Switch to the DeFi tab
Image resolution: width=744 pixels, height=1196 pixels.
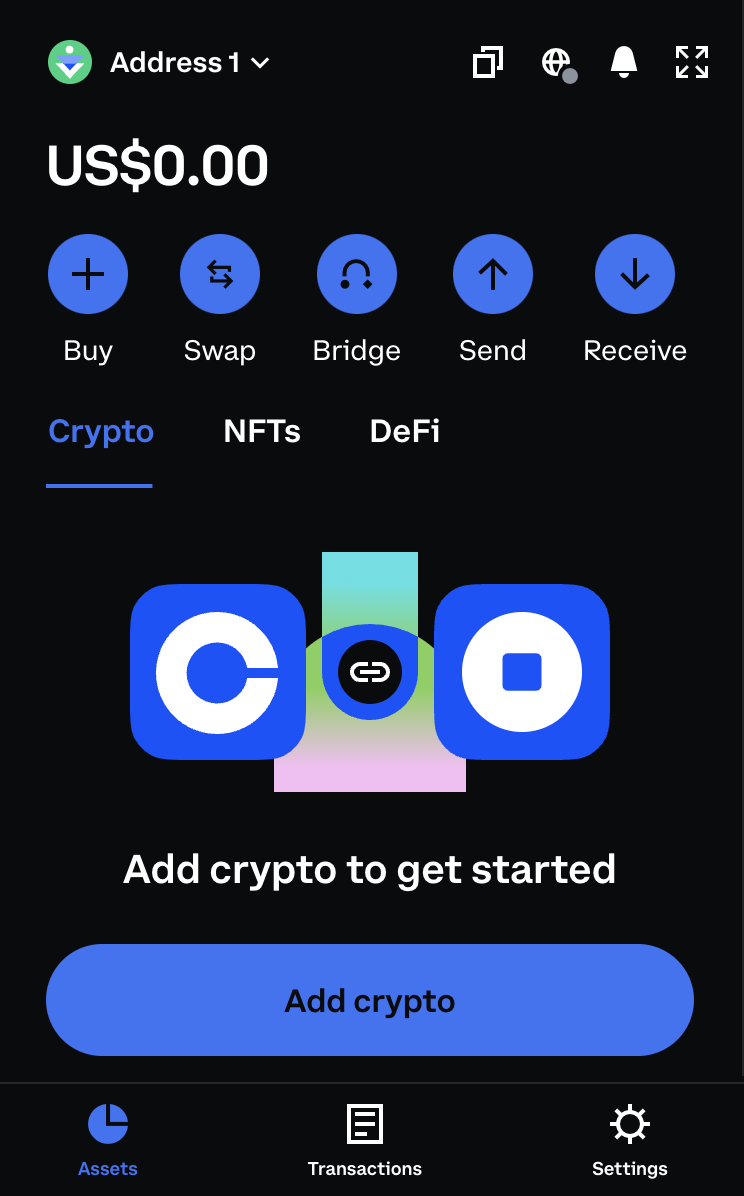point(405,432)
